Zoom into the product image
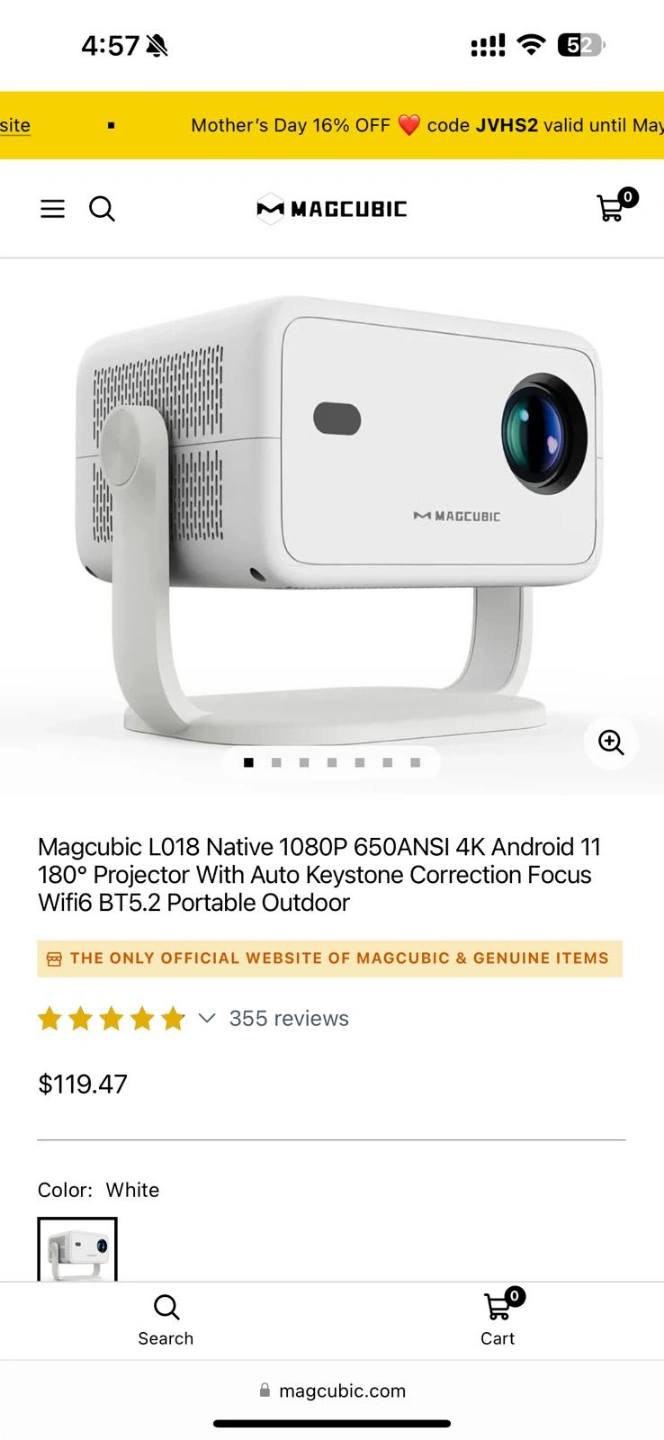 pos(611,742)
